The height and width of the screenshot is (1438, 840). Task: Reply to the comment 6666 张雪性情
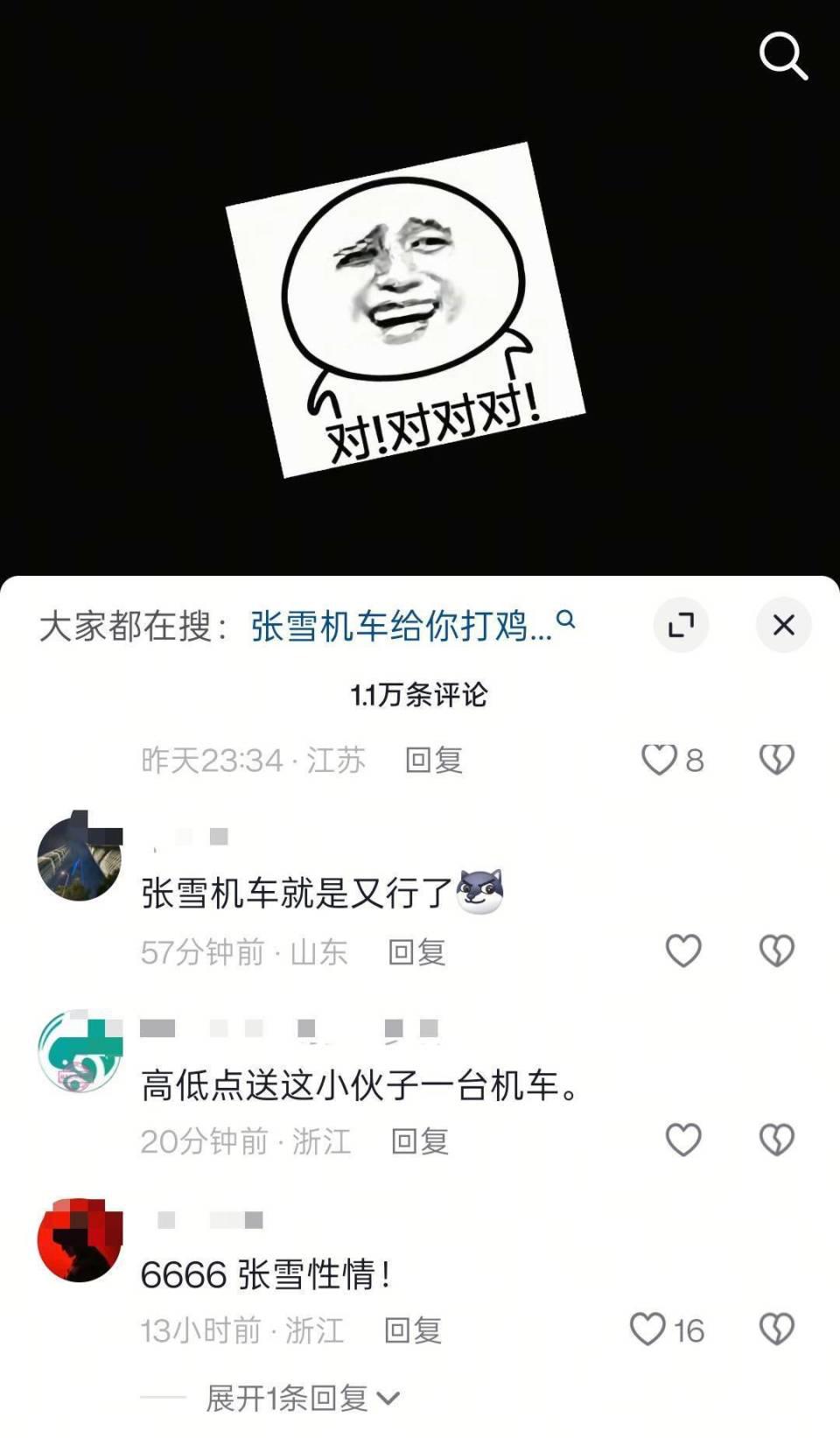[x=413, y=1330]
